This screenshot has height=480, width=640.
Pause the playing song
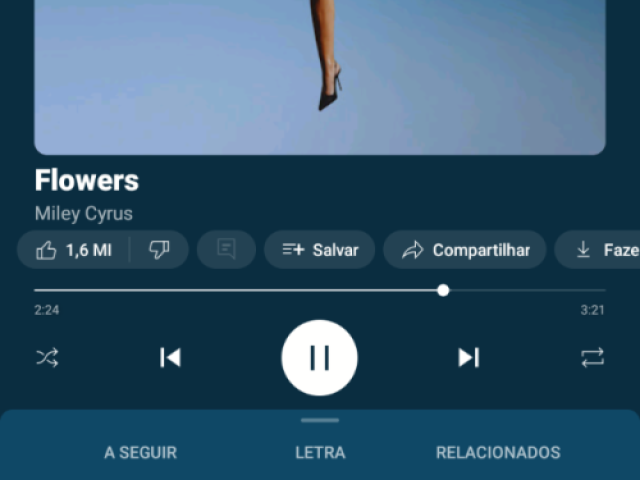320,358
